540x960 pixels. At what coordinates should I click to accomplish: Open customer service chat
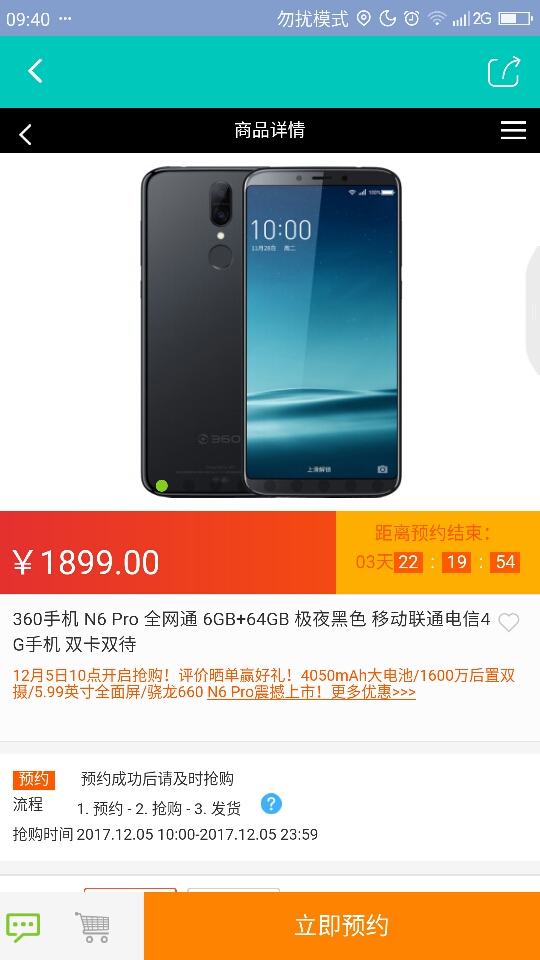23,927
